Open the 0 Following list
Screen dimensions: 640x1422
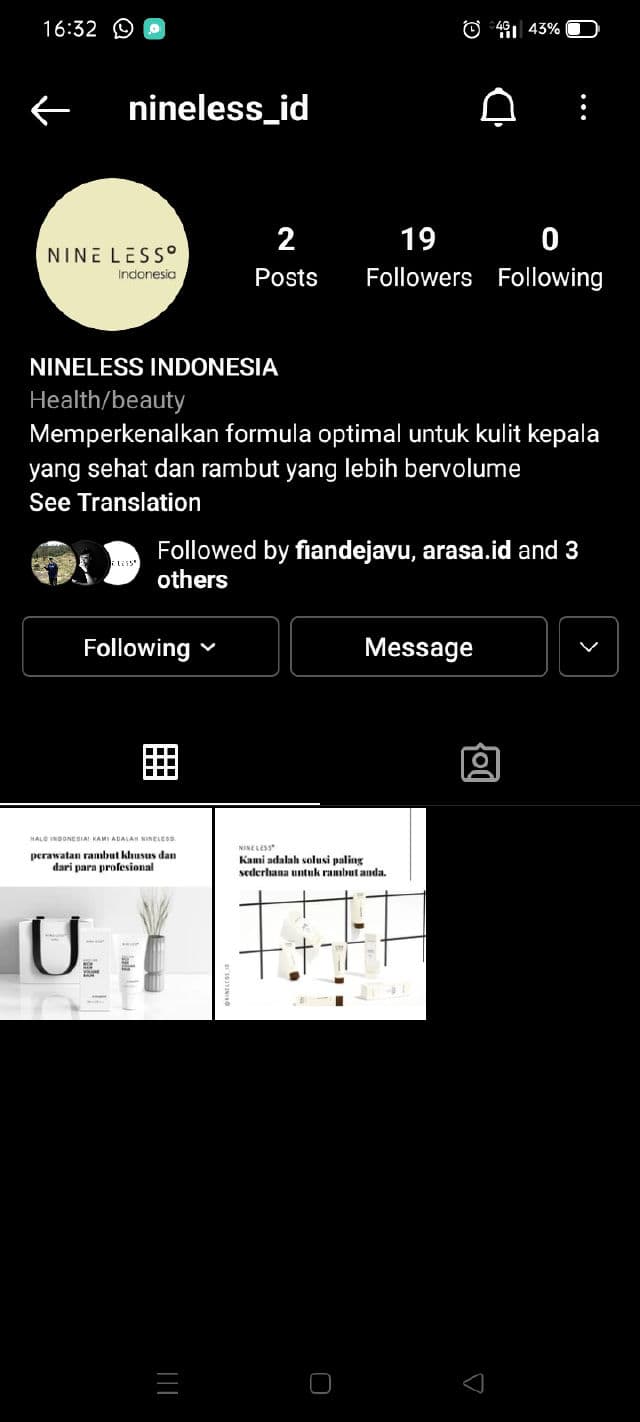[x=550, y=256]
